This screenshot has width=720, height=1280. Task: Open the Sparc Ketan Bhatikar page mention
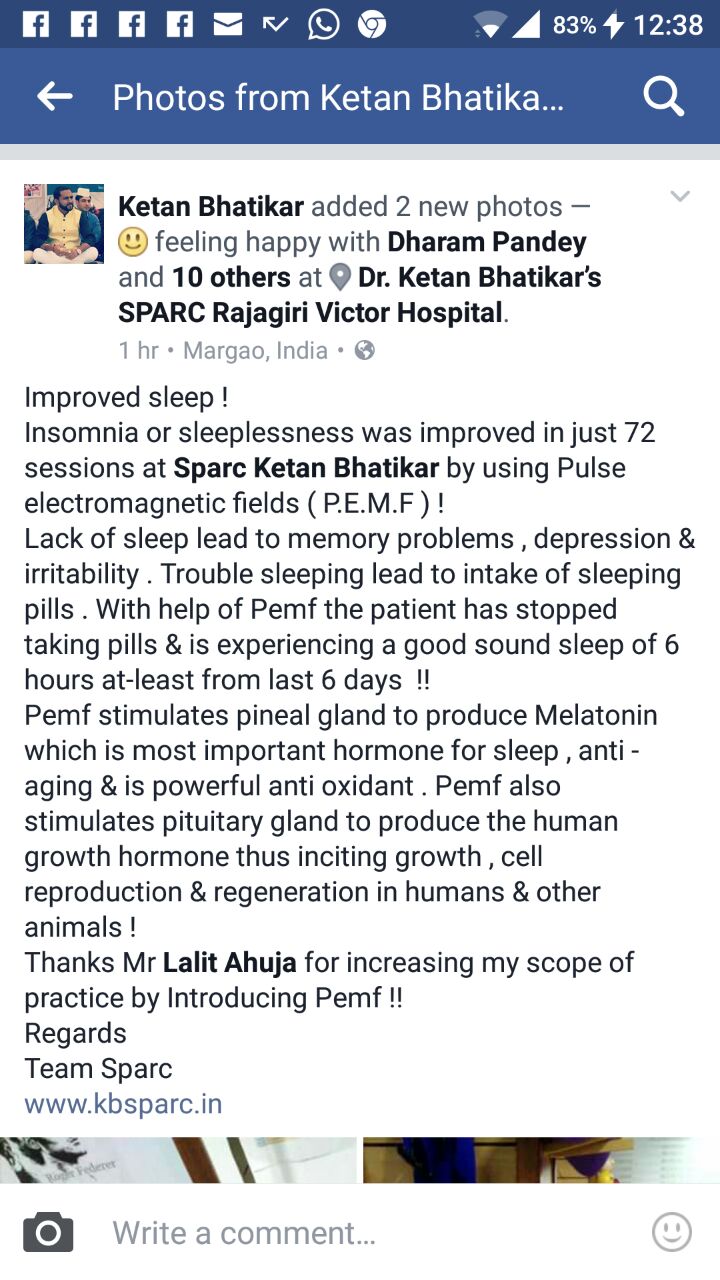pos(306,468)
